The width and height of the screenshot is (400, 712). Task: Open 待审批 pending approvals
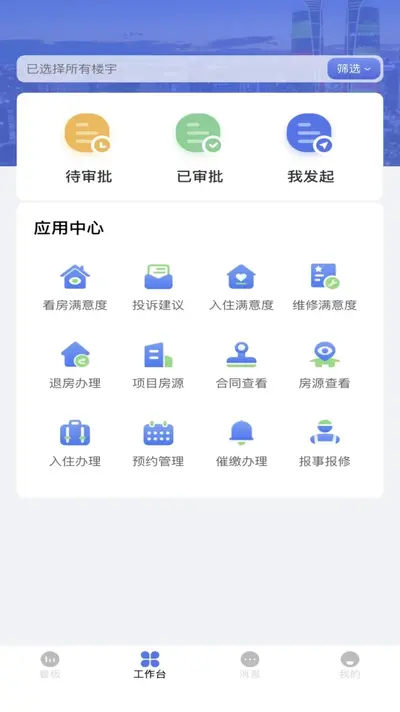pyautogui.click(x=89, y=148)
